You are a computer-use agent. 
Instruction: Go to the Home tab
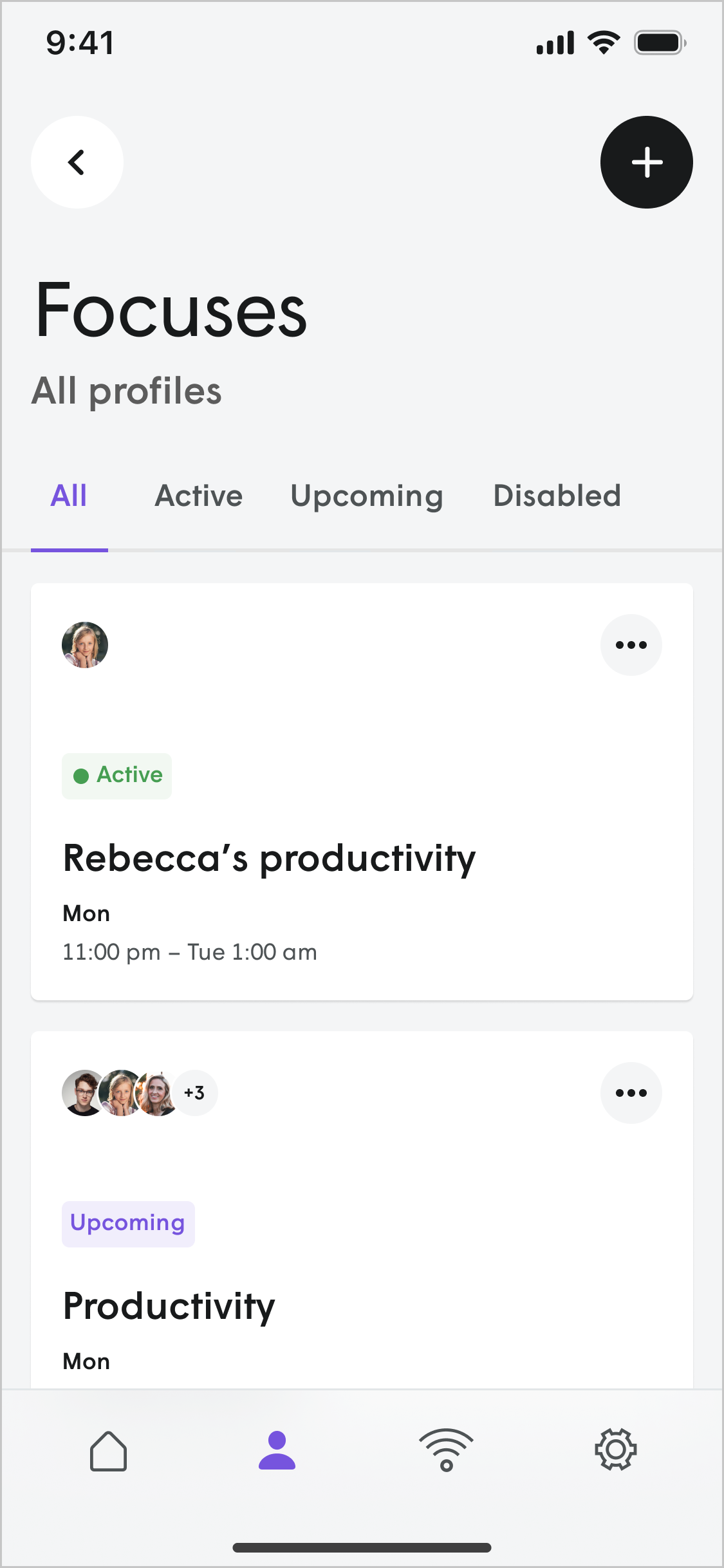coord(108,1451)
